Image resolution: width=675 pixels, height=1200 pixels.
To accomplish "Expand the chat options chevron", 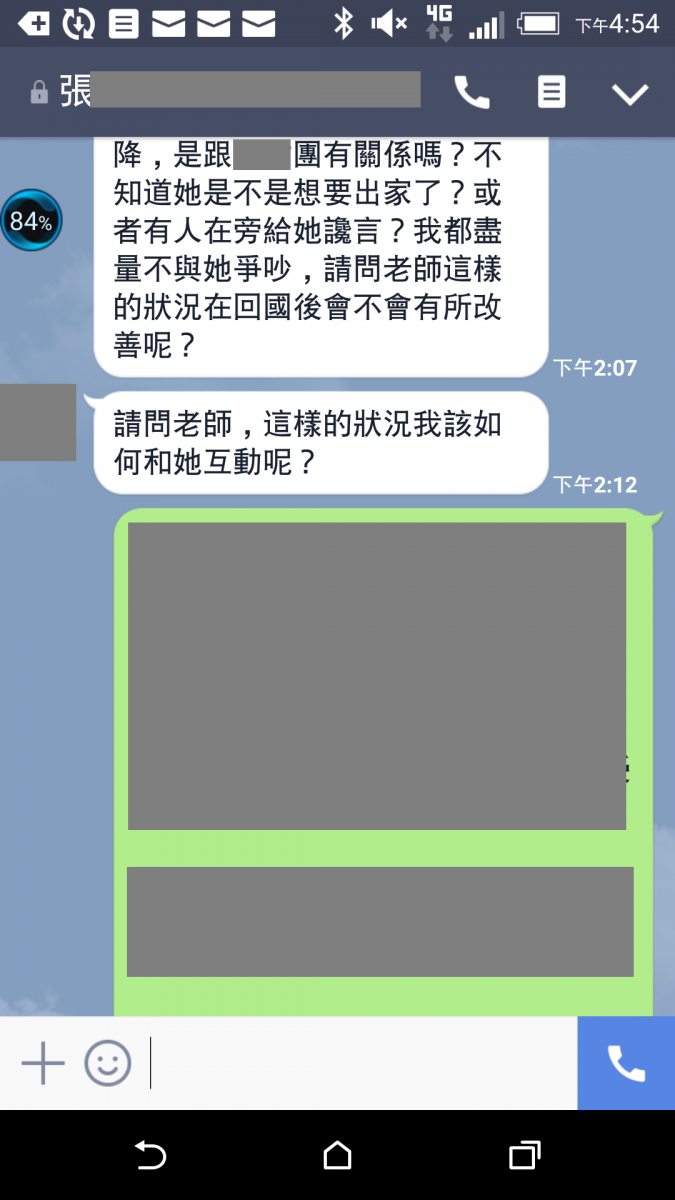I will pos(630,94).
